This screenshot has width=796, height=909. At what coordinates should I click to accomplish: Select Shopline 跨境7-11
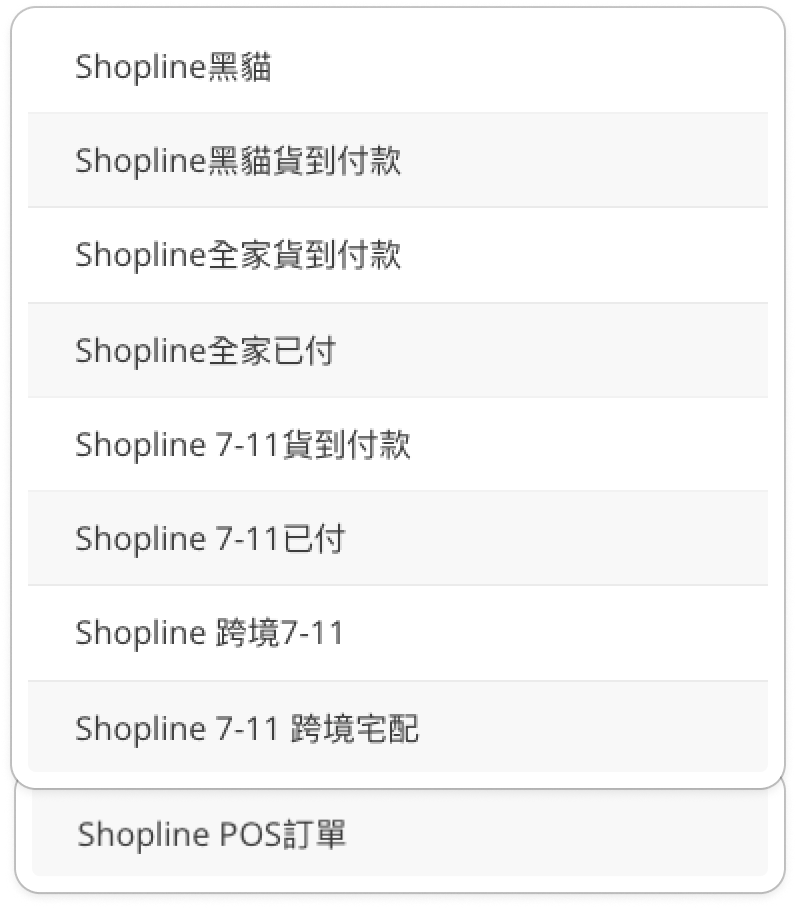tap(209, 633)
